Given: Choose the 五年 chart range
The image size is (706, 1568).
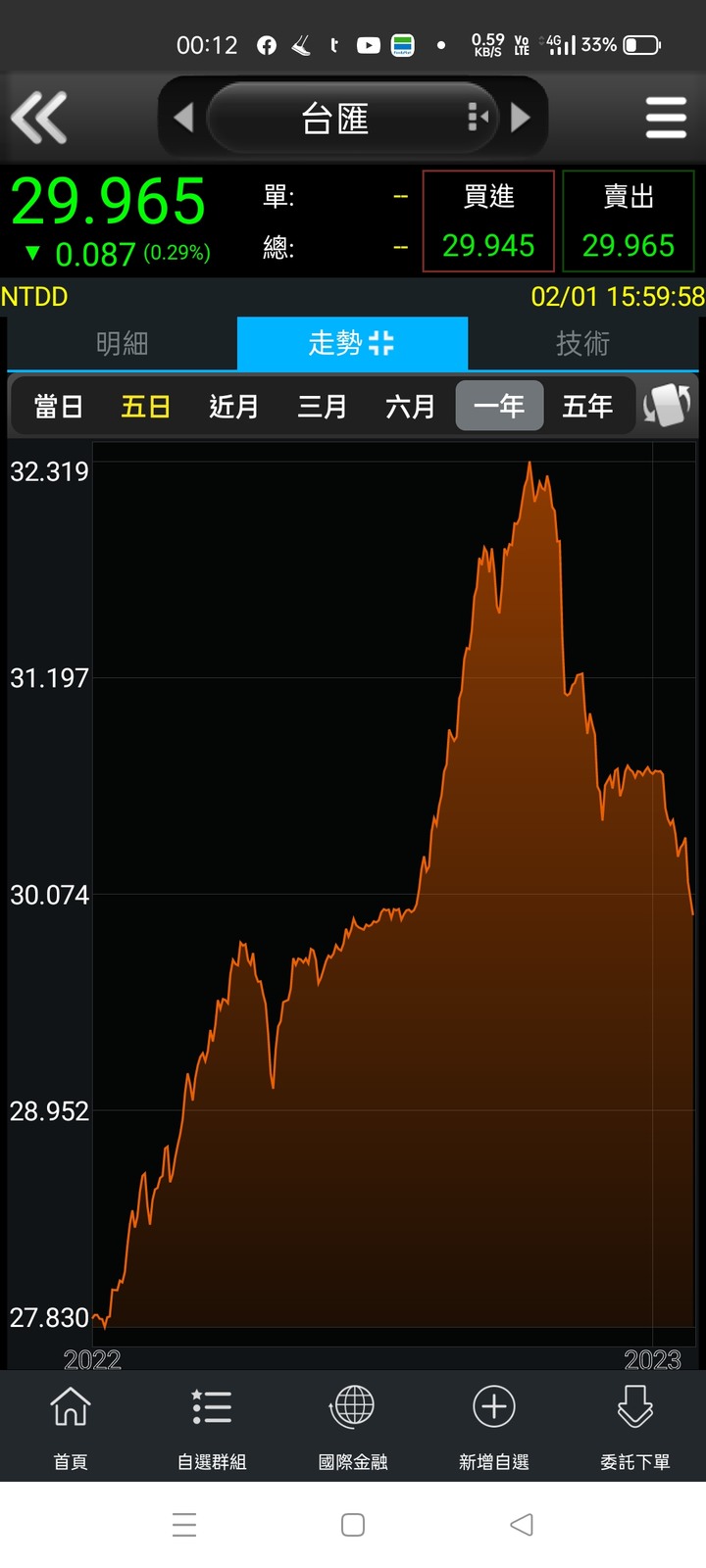Looking at the screenshot, I should 586,406.
